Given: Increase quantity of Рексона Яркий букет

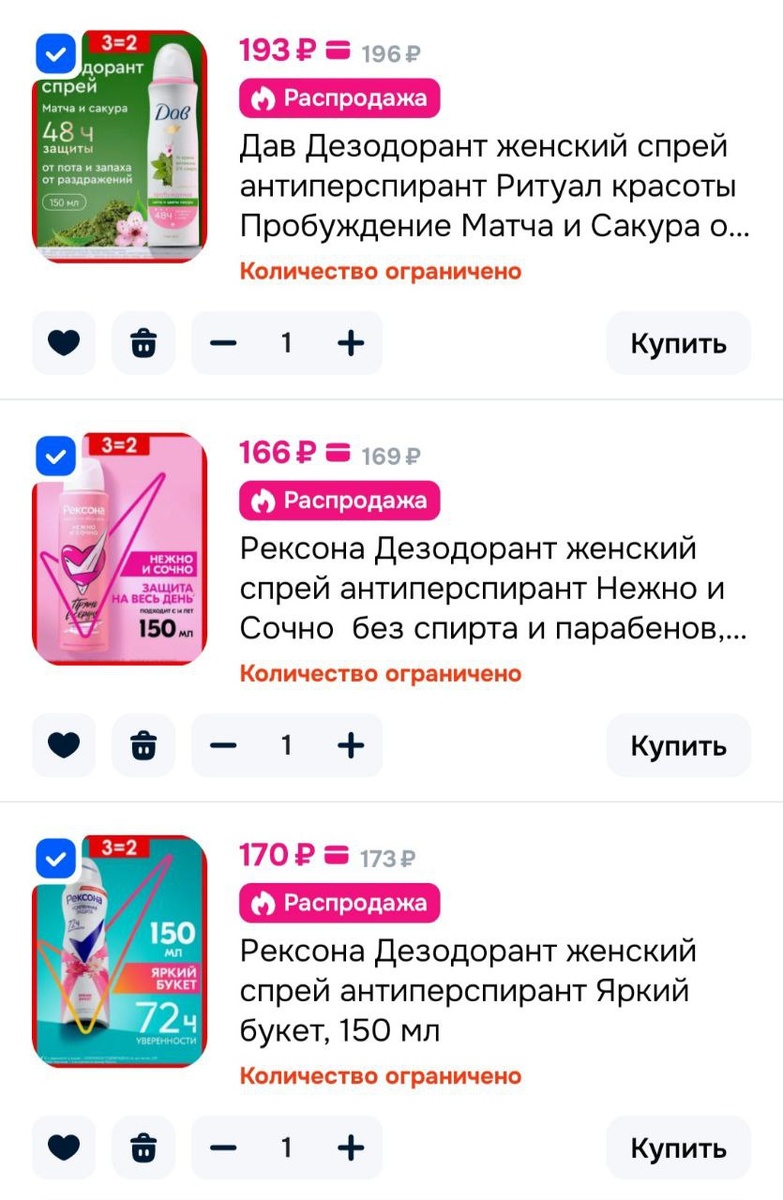Looking at the screenshot, I should coord(351,1147).
